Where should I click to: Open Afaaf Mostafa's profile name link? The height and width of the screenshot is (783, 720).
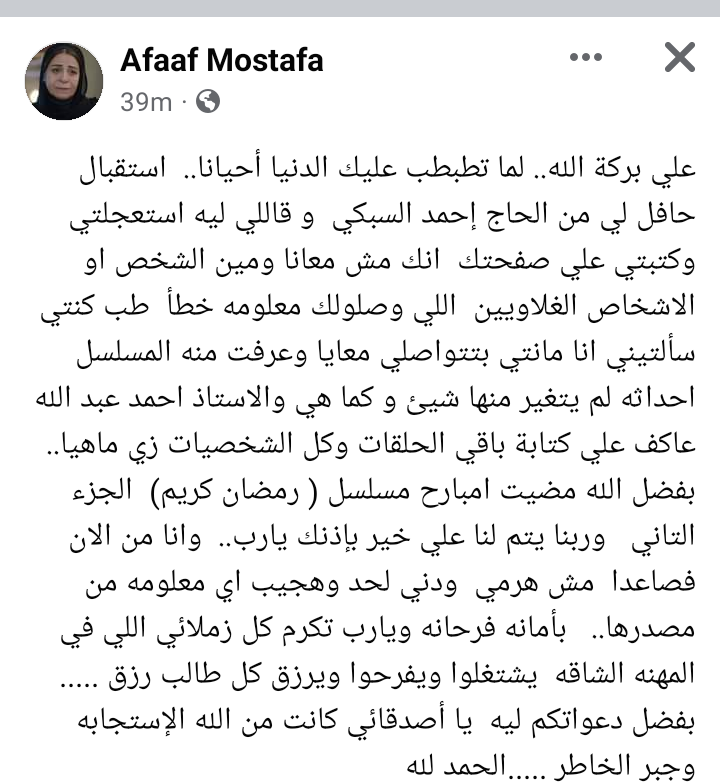[x=221, y=60]
